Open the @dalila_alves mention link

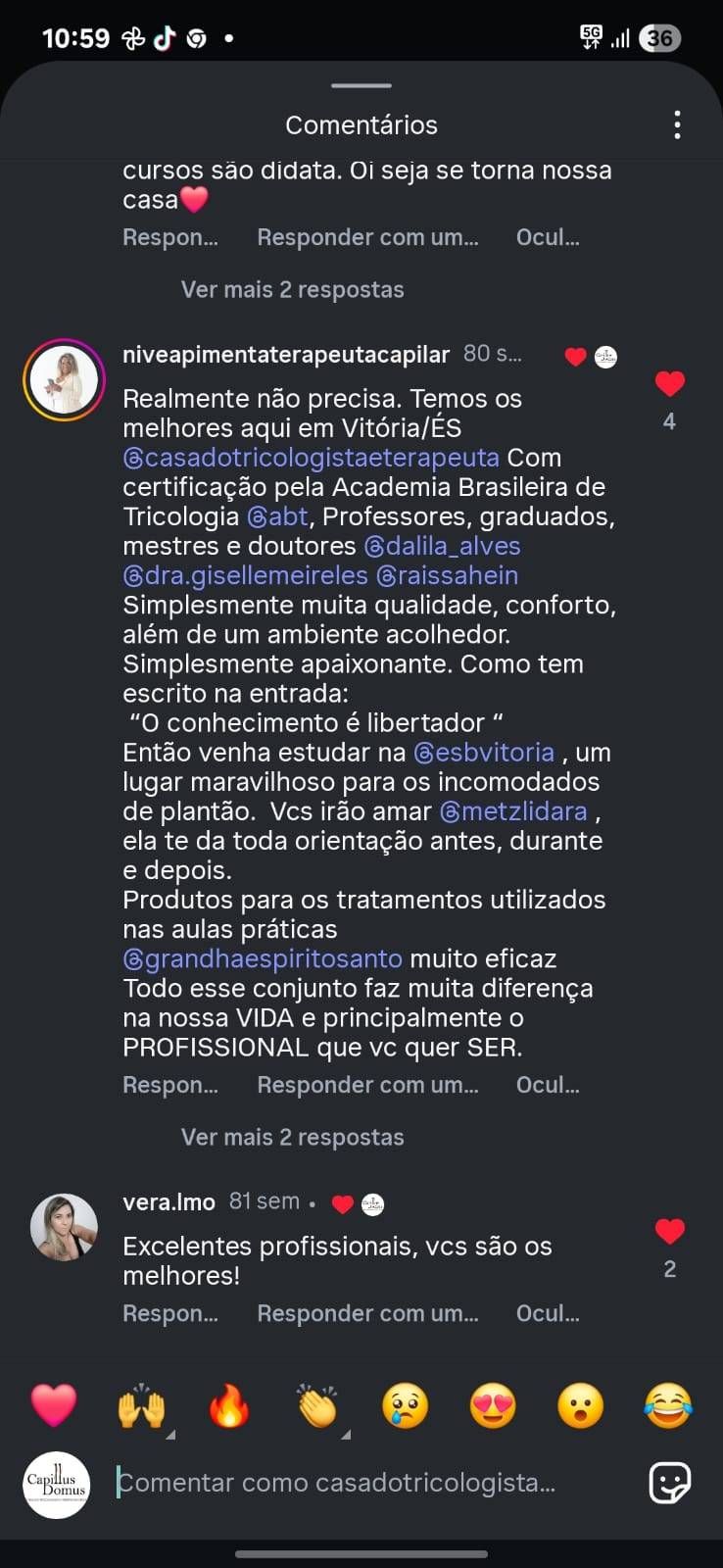(x=442, y=546)
